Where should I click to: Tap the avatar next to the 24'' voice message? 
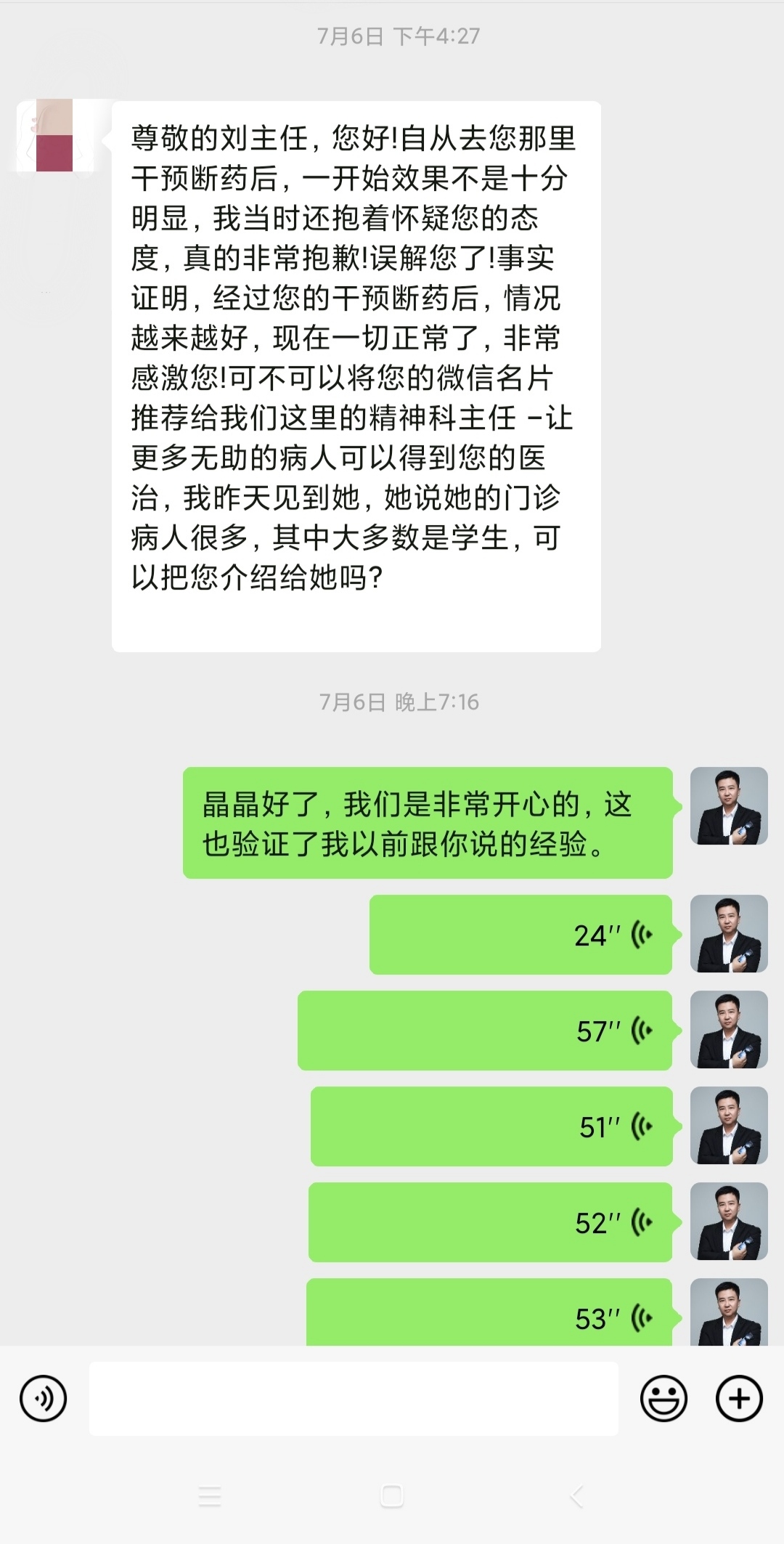(727, 935)
